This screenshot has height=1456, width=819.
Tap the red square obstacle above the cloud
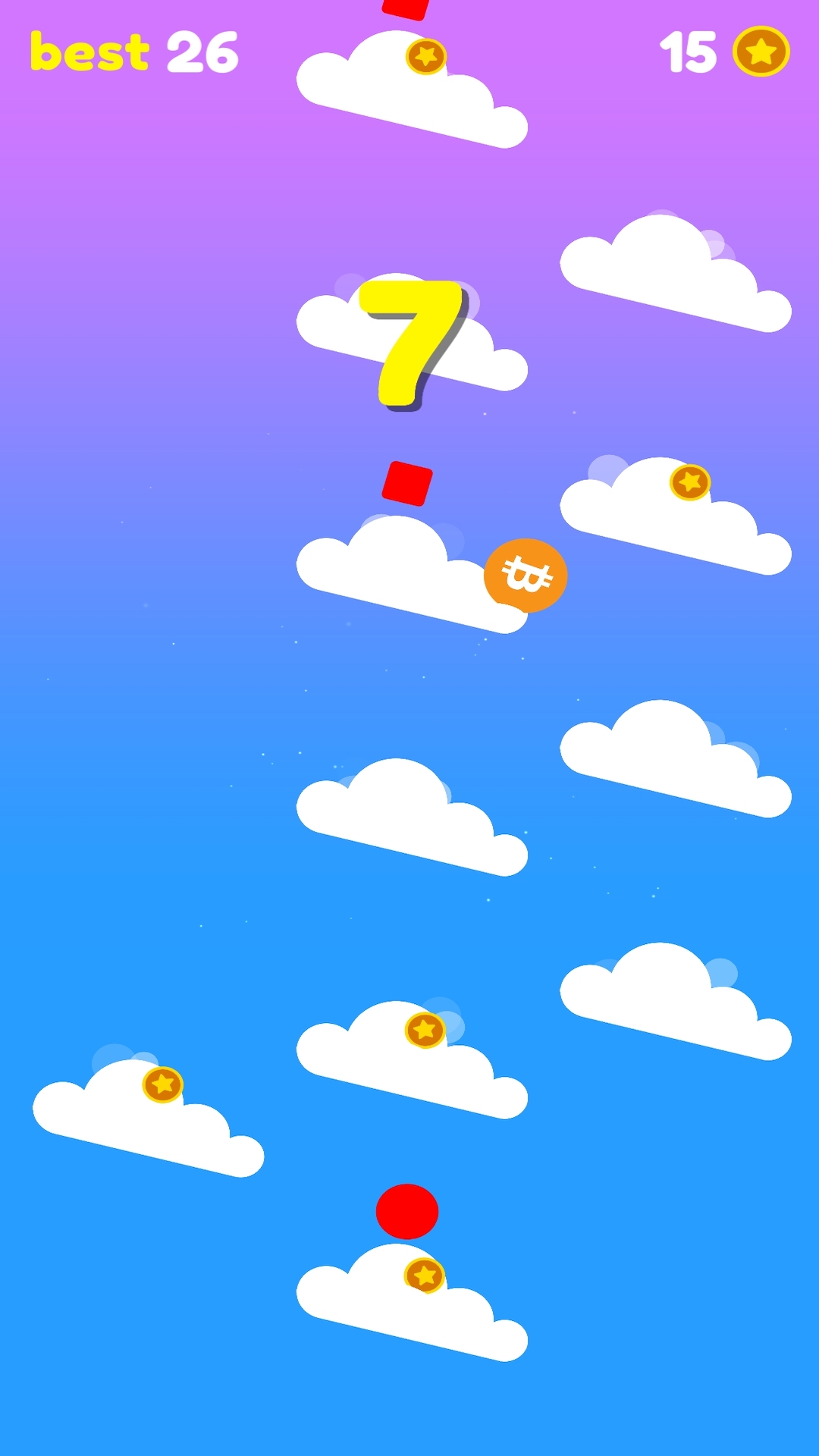point(407,484)
